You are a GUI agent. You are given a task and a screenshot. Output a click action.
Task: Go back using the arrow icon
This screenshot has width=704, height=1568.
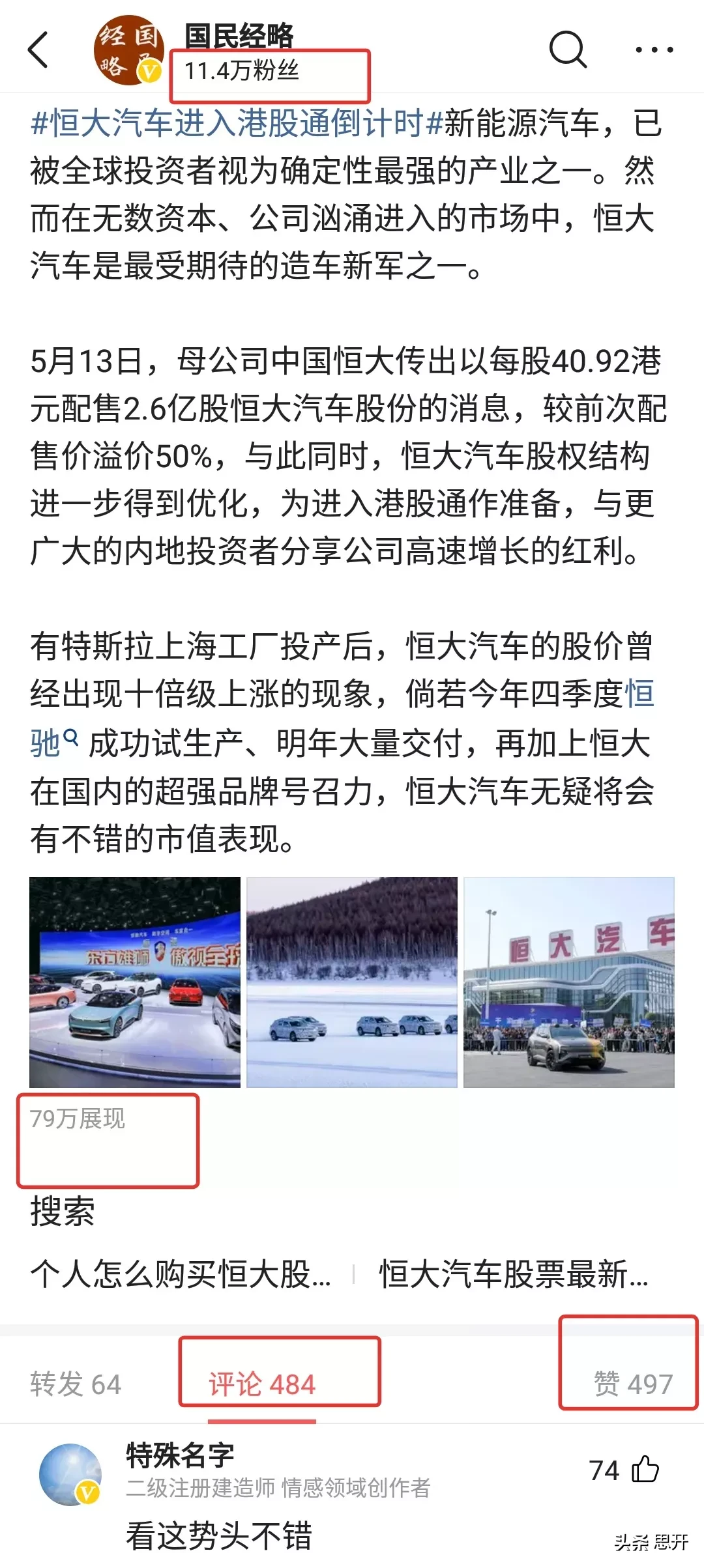coord(39,50)
